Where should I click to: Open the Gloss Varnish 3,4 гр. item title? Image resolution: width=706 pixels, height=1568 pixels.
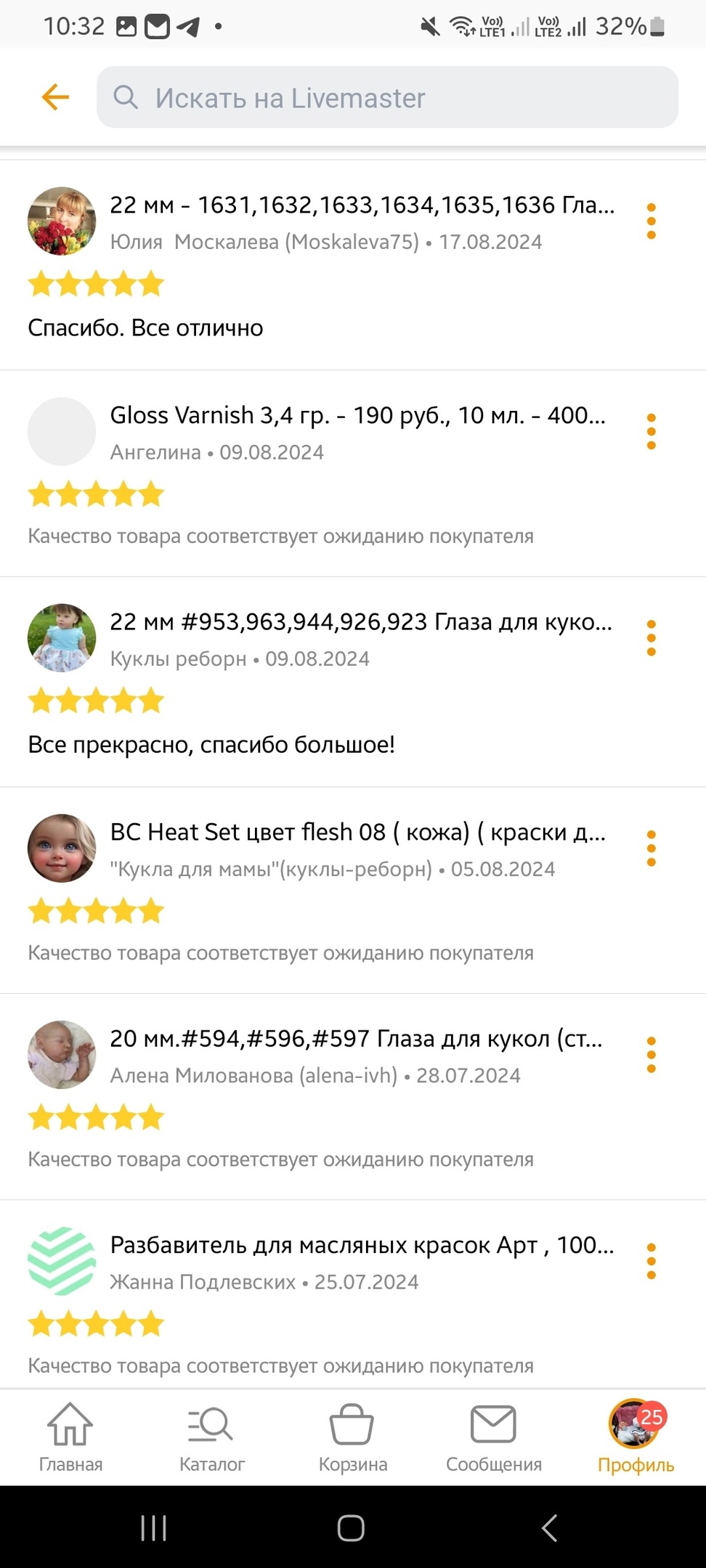coord(357,415)
